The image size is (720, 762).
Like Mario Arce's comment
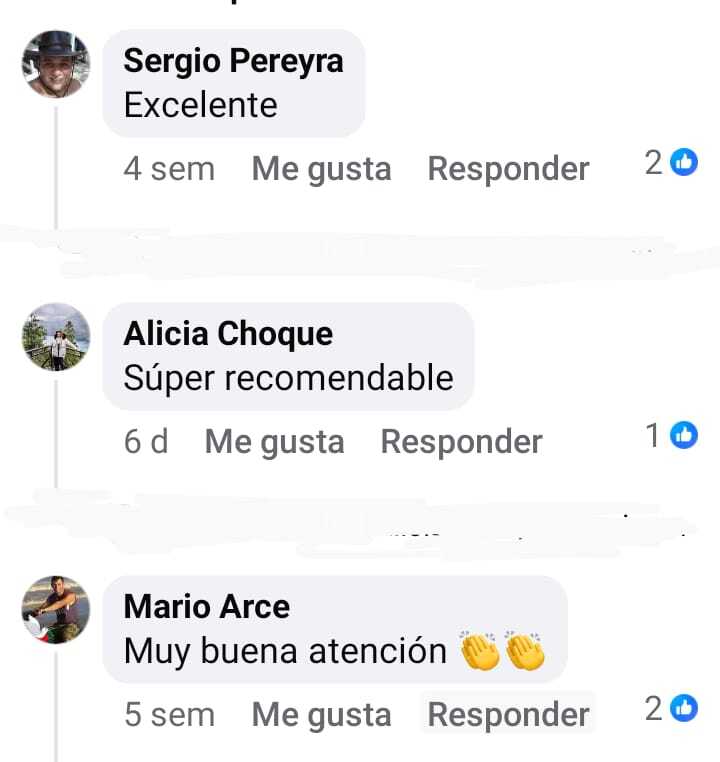pos(321,715)
